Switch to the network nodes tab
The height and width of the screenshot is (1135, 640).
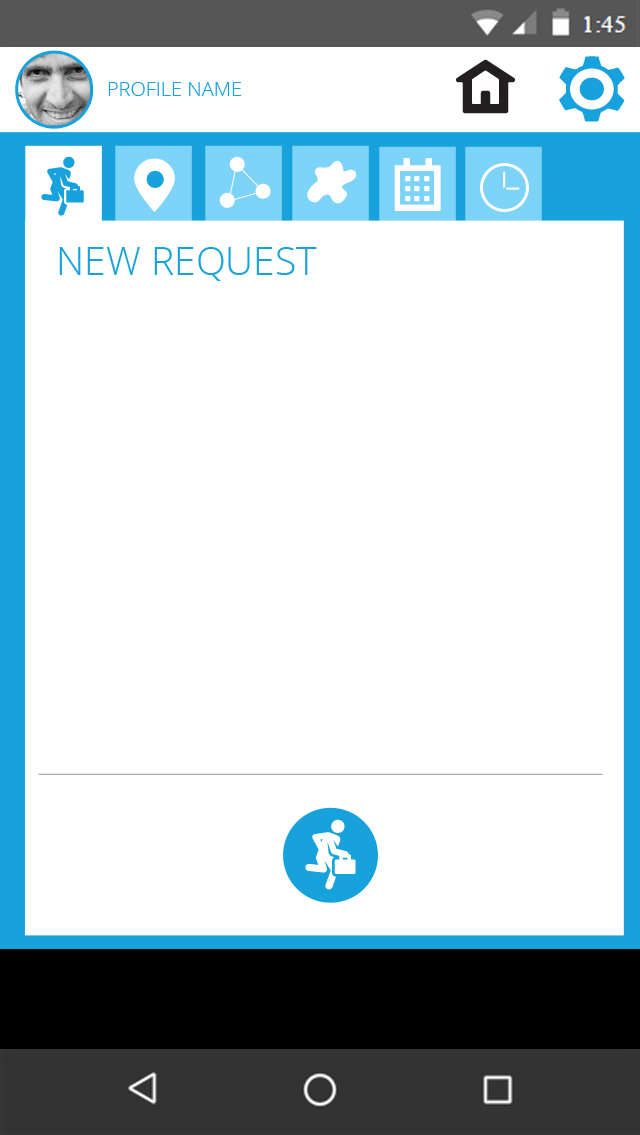coord(243,183)
